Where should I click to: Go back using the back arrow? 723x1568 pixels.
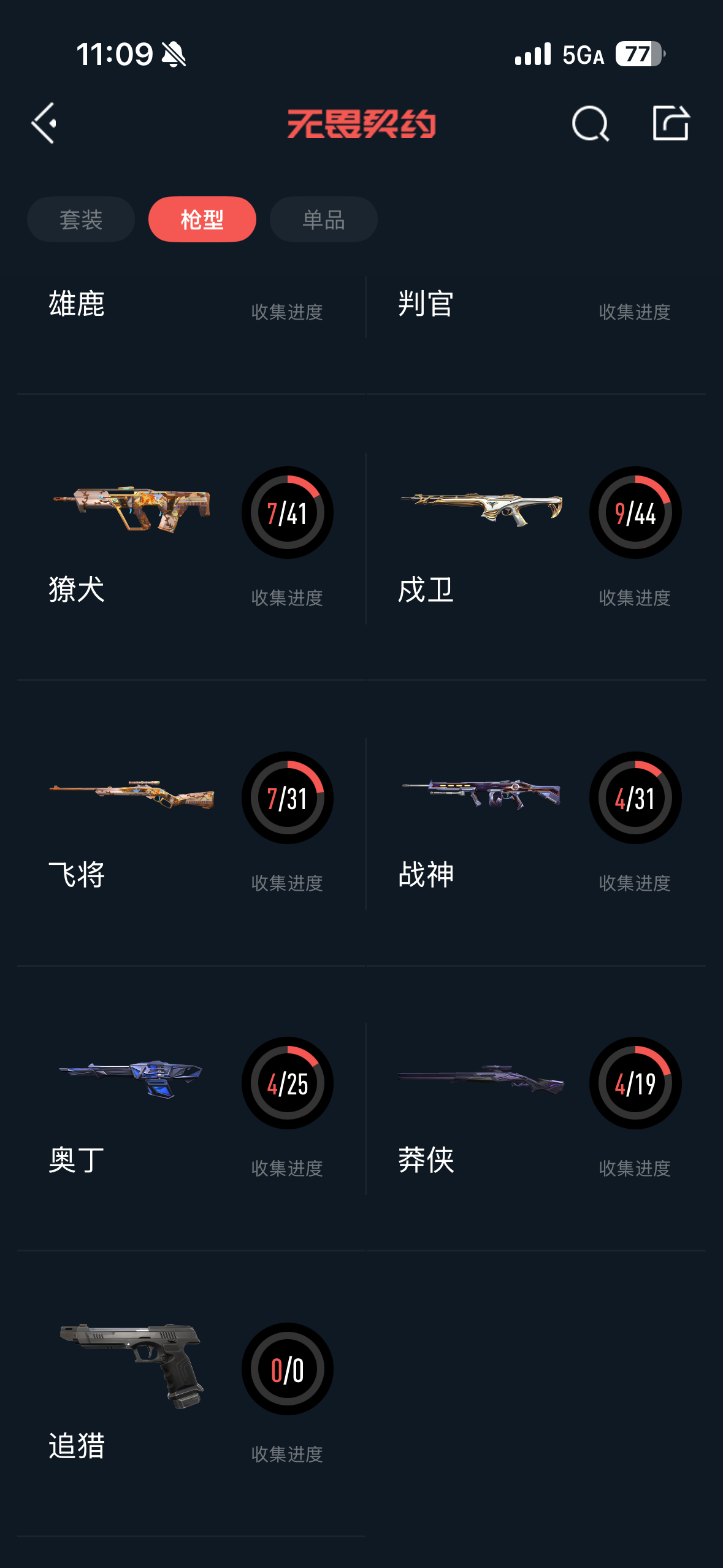tap(44, 123)
